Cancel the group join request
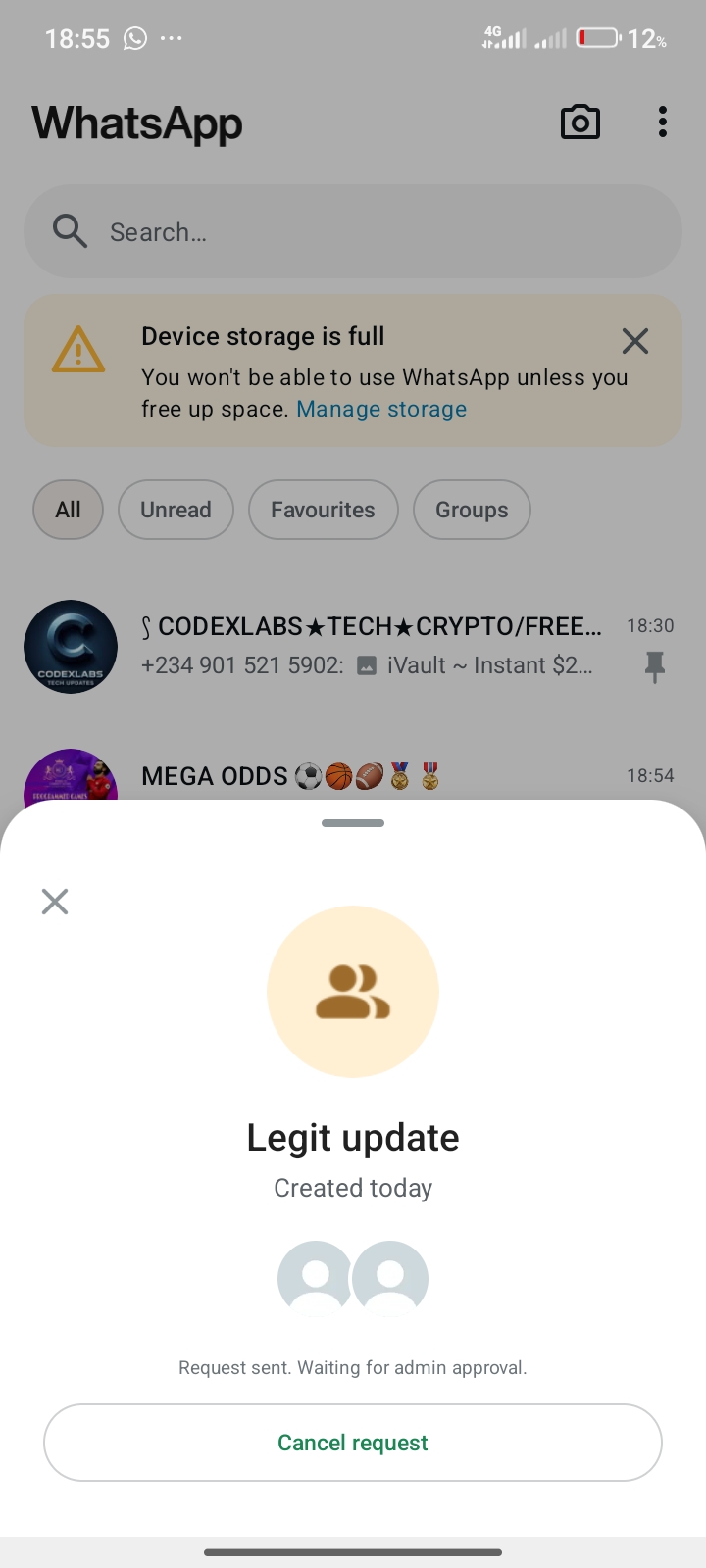Image resolution: width=706 pixels, height=1568 pixels. tap(353, 1443)
